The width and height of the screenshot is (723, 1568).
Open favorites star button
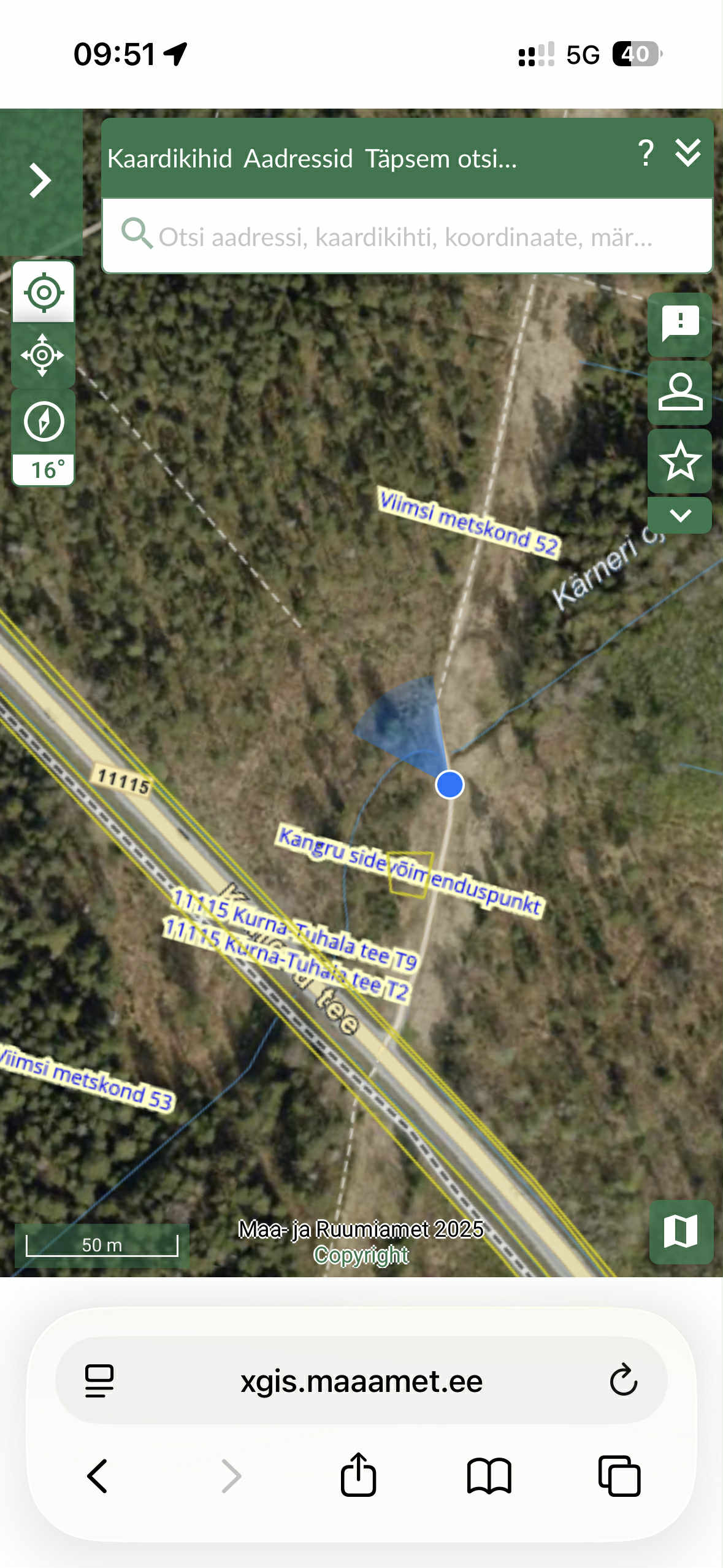pos(679,461)
